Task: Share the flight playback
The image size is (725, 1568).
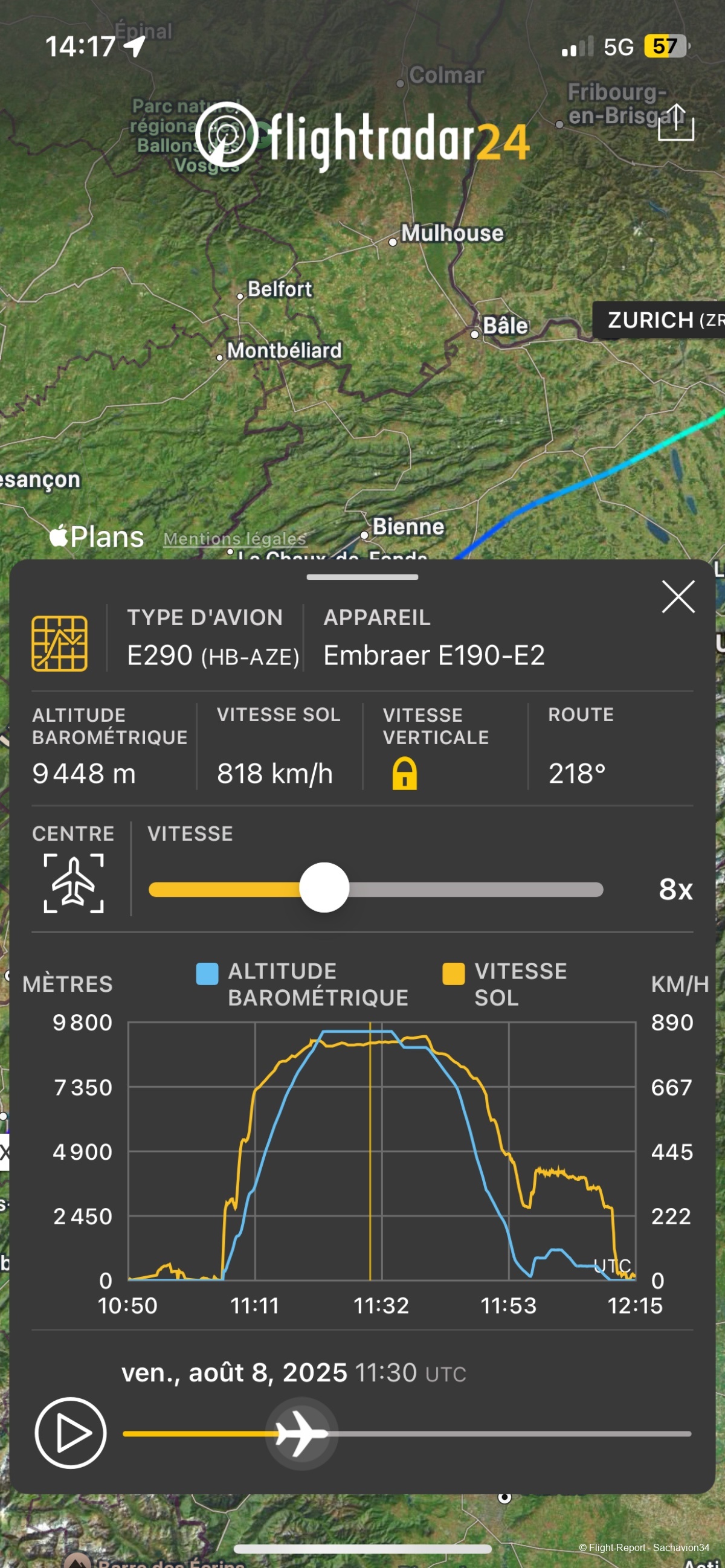Action: point(675,123)
